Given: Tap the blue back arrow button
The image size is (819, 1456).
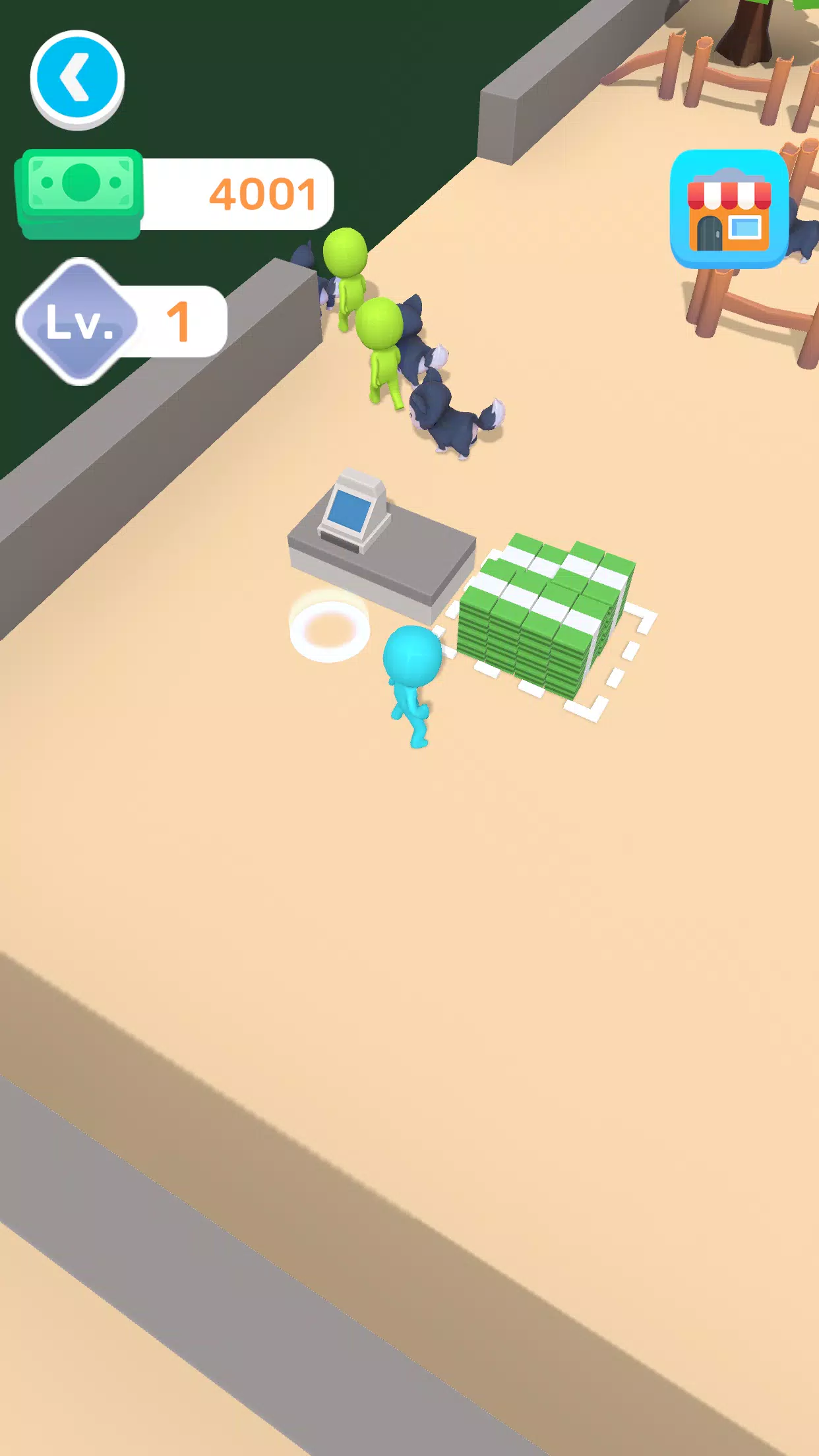Looking at the screenshot, I should tap(77, 78).
